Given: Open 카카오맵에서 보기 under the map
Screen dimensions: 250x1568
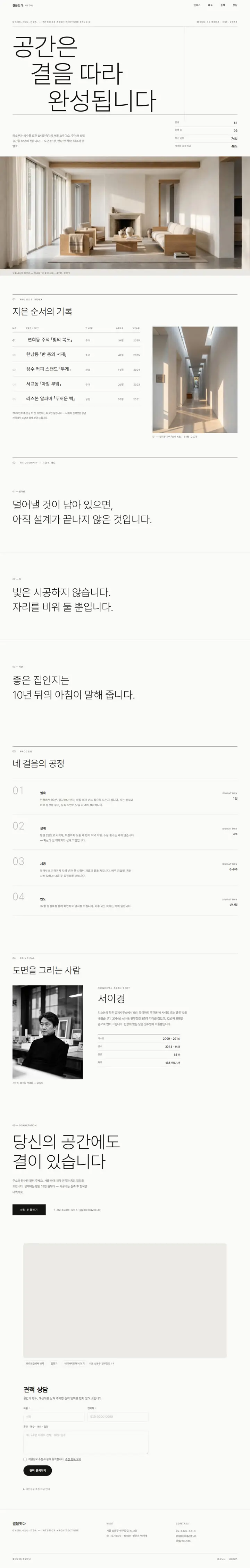Looking at the screenshot, I should coord(35,1364).
